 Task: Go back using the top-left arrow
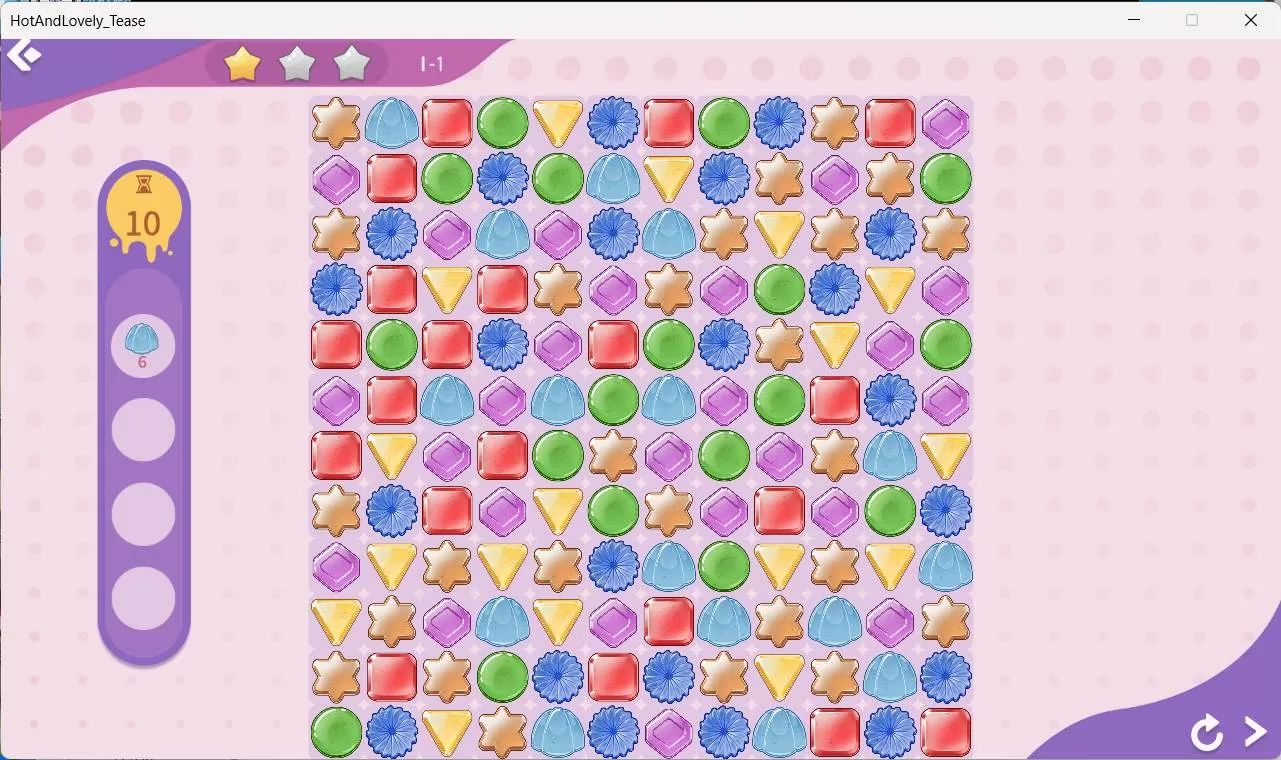(22, 55)
